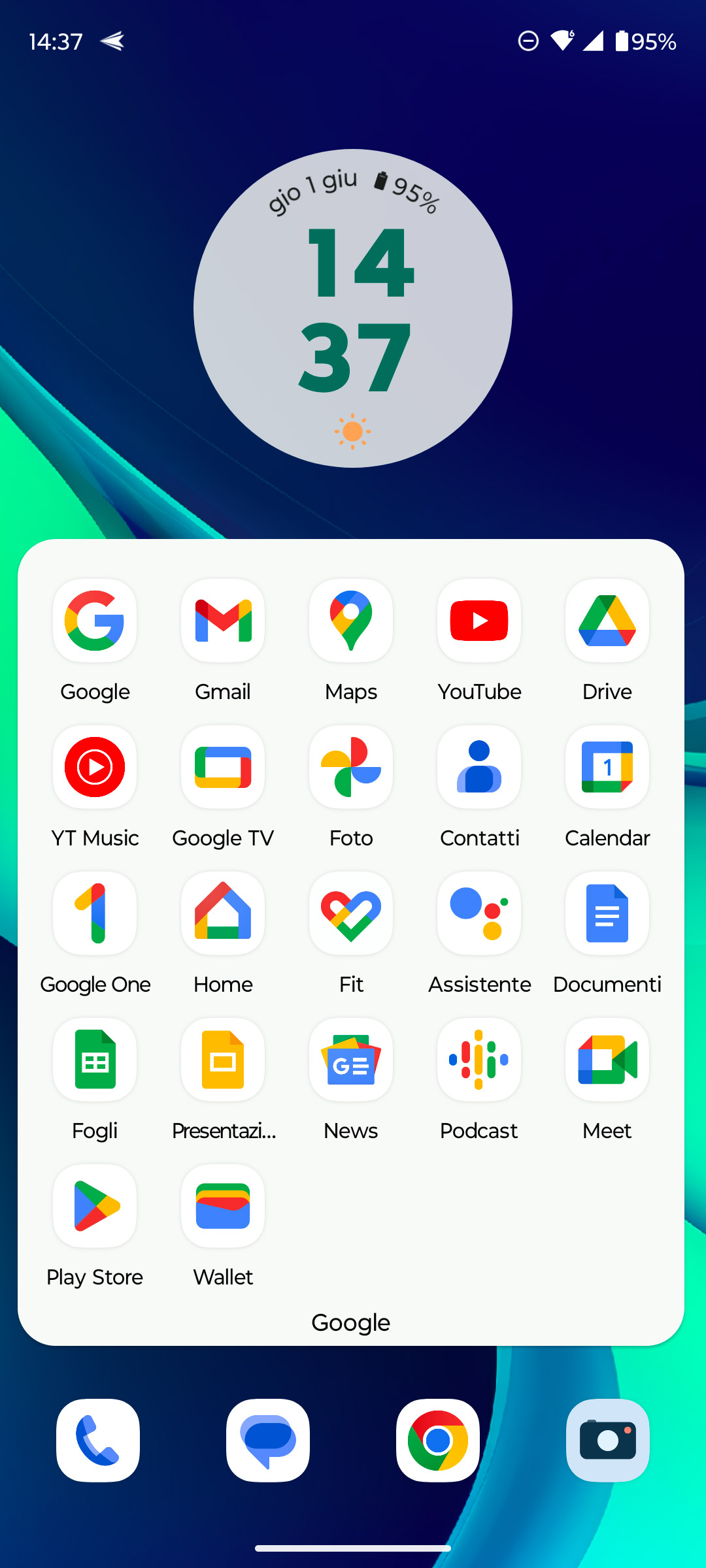Viewport: 706px width, 1568px height.
Task: Open the Gmail app
Action: click(223, 621)
